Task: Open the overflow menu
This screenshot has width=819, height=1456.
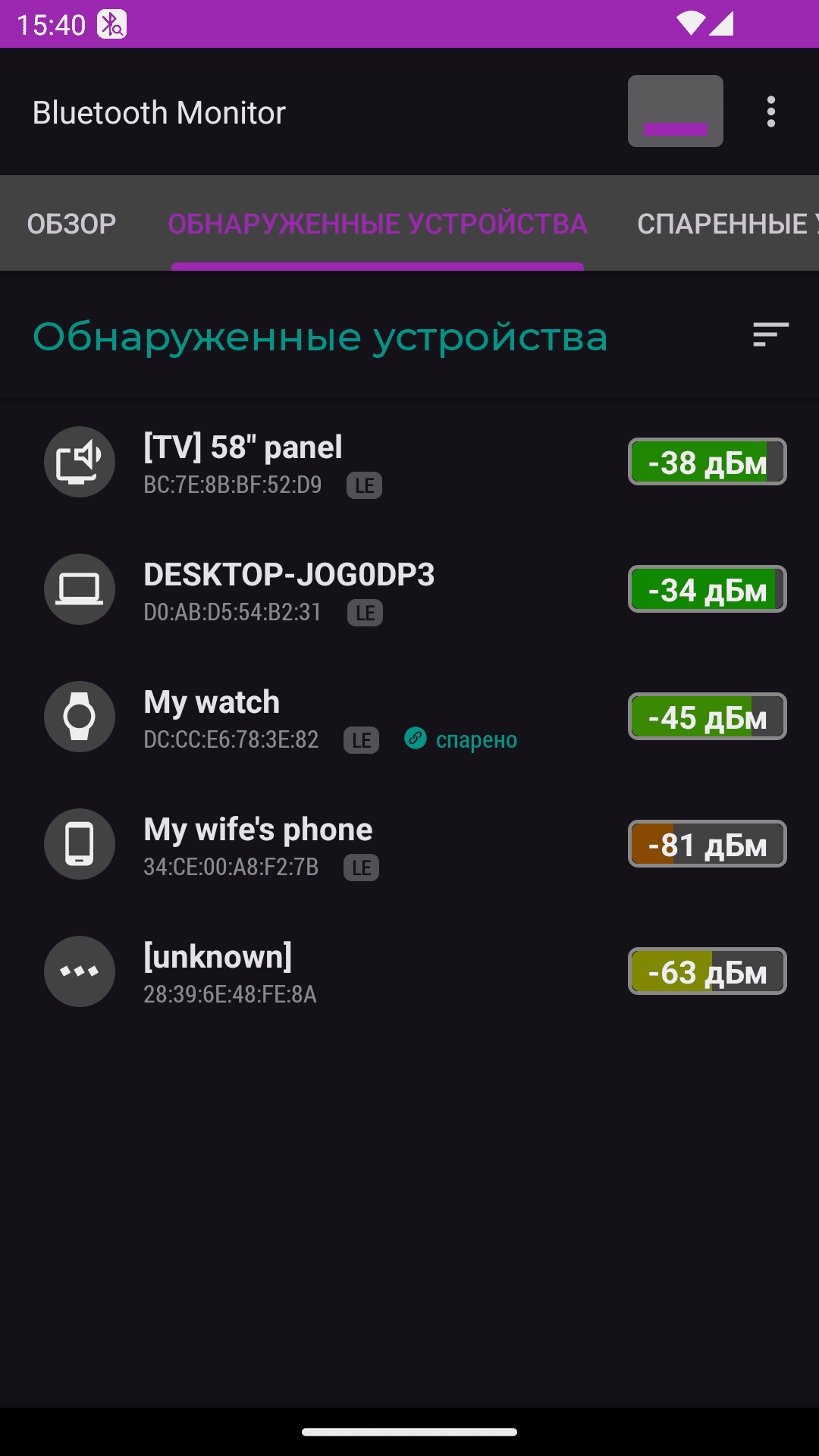Action: [770, 112]
